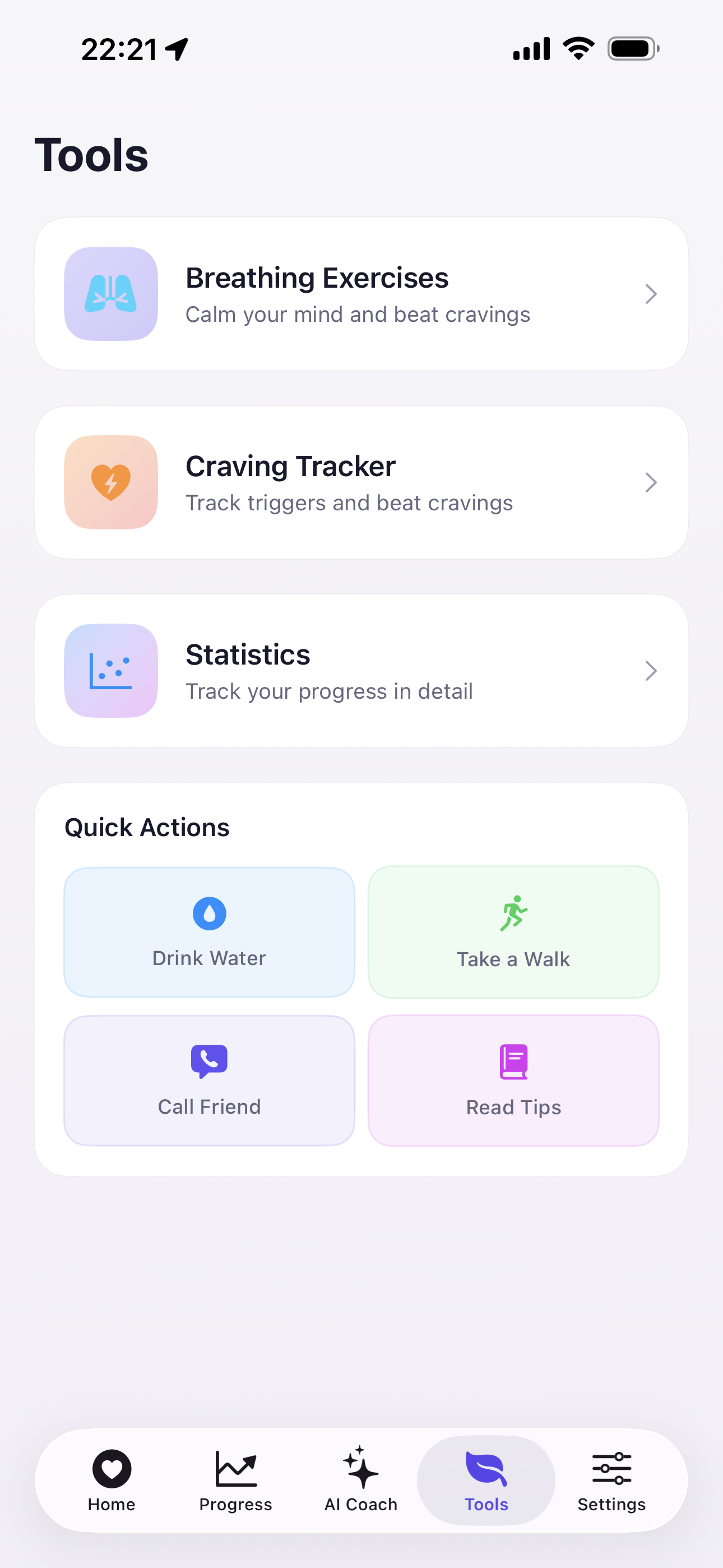The image size is (723, 1568).
Task: Open Read Tips
Action: click(x=513, y=1081)
